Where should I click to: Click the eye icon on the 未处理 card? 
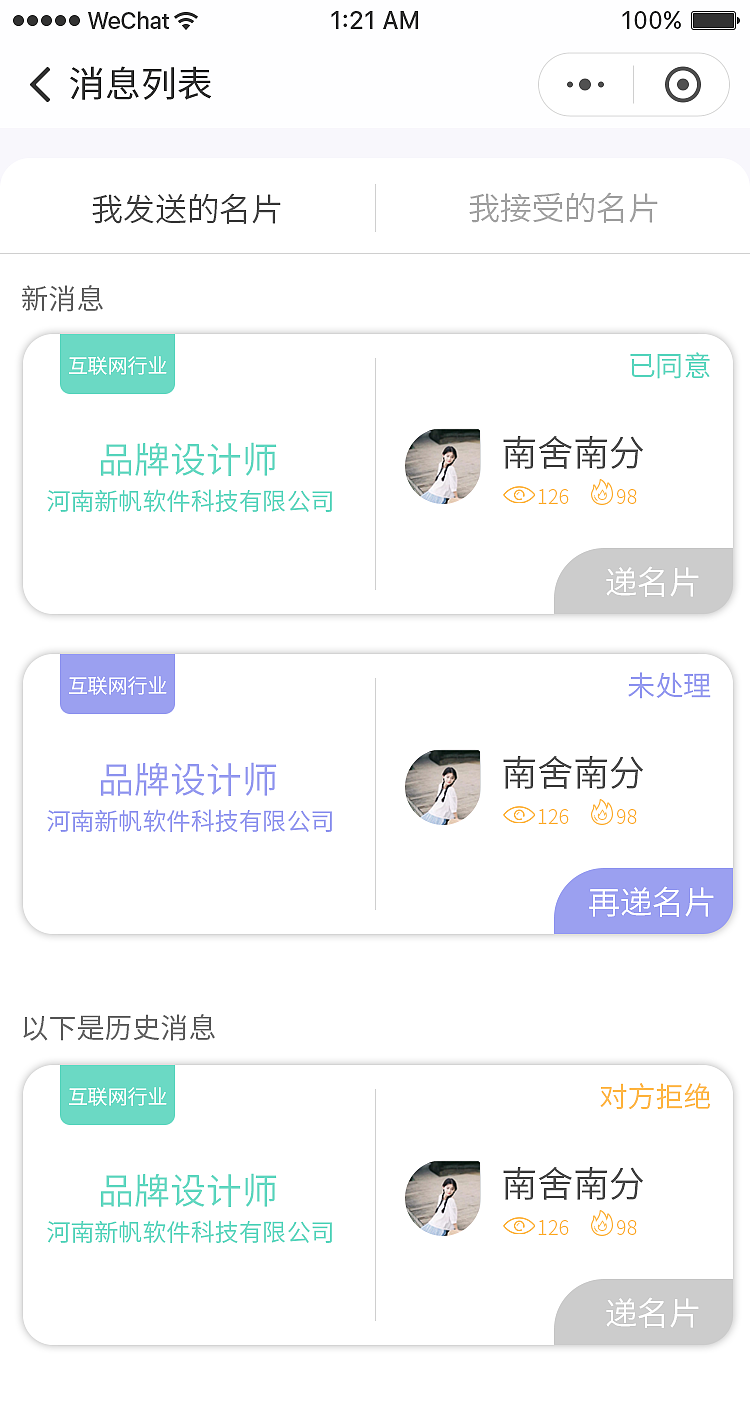(519, 816)
